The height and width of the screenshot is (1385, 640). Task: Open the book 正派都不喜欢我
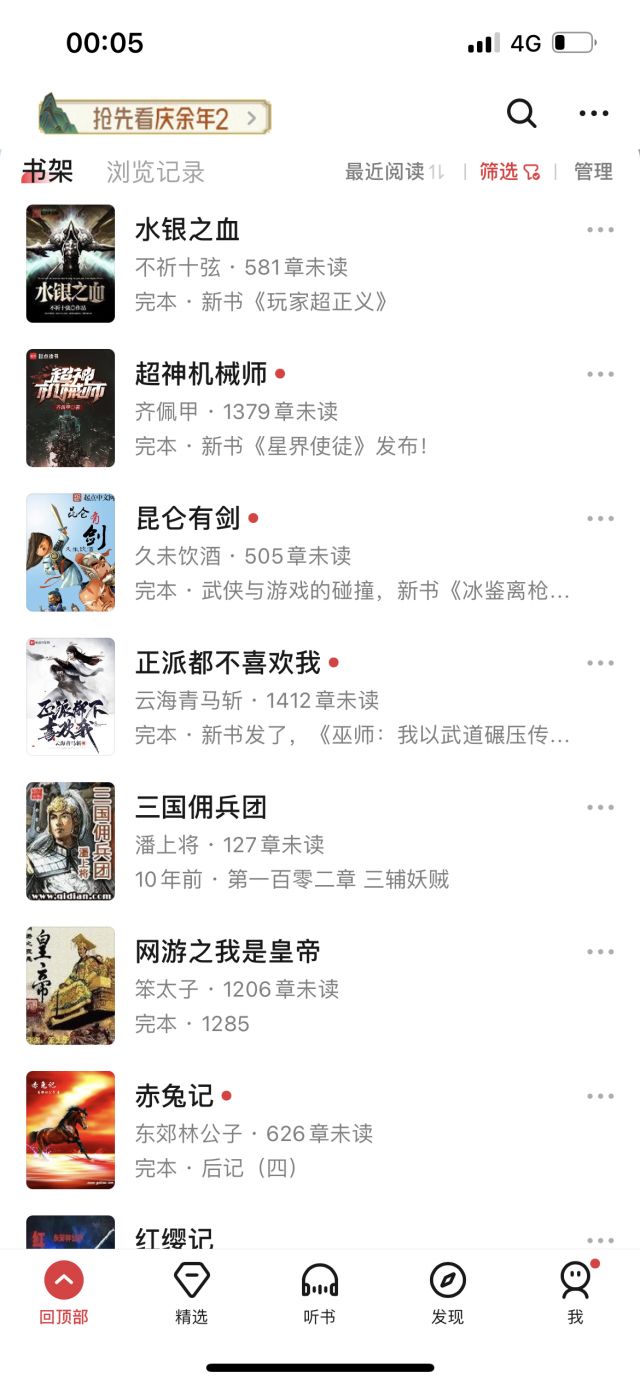228,662
